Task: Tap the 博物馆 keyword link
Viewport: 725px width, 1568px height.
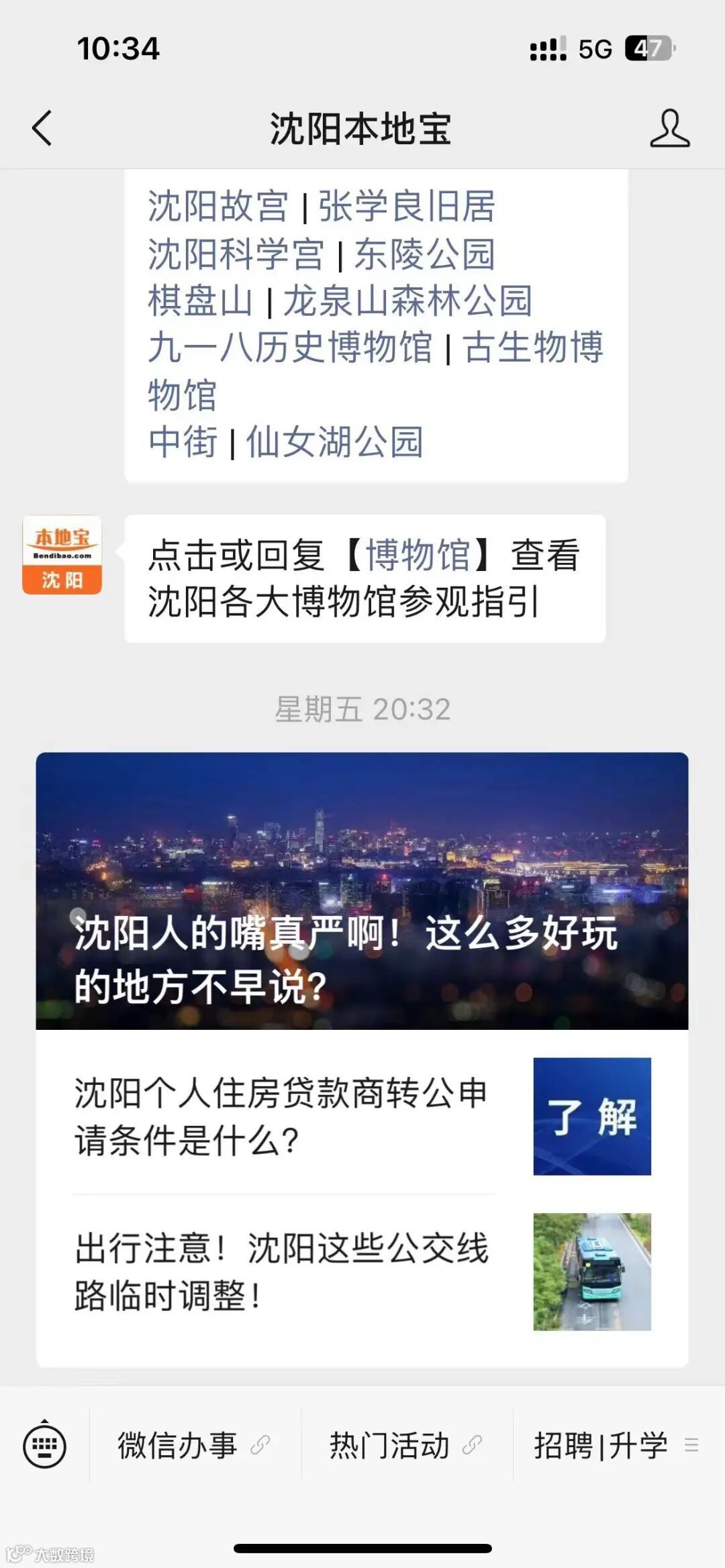Action: (417, 556)
